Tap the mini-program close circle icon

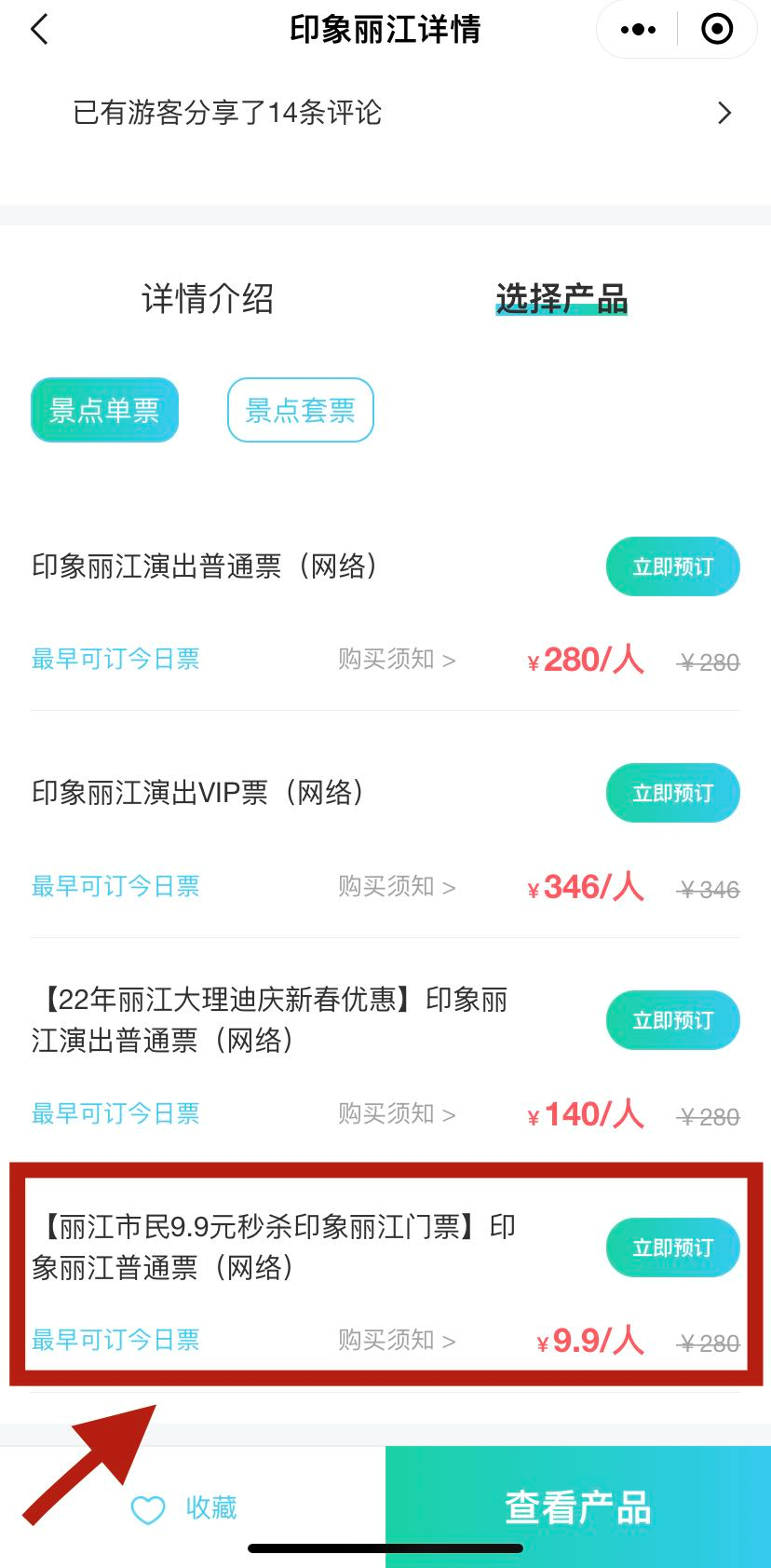click(x=717, y=29)
